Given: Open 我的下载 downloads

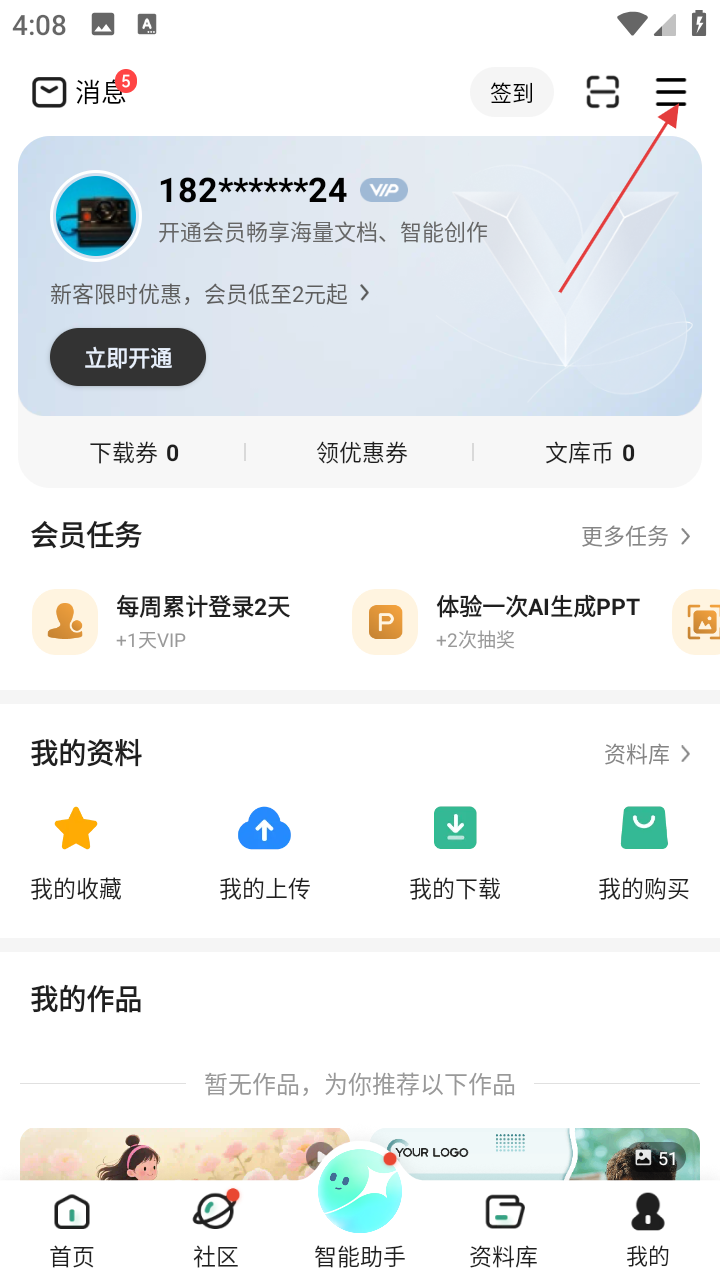Looking at the screenshot, I should (455, 852).
